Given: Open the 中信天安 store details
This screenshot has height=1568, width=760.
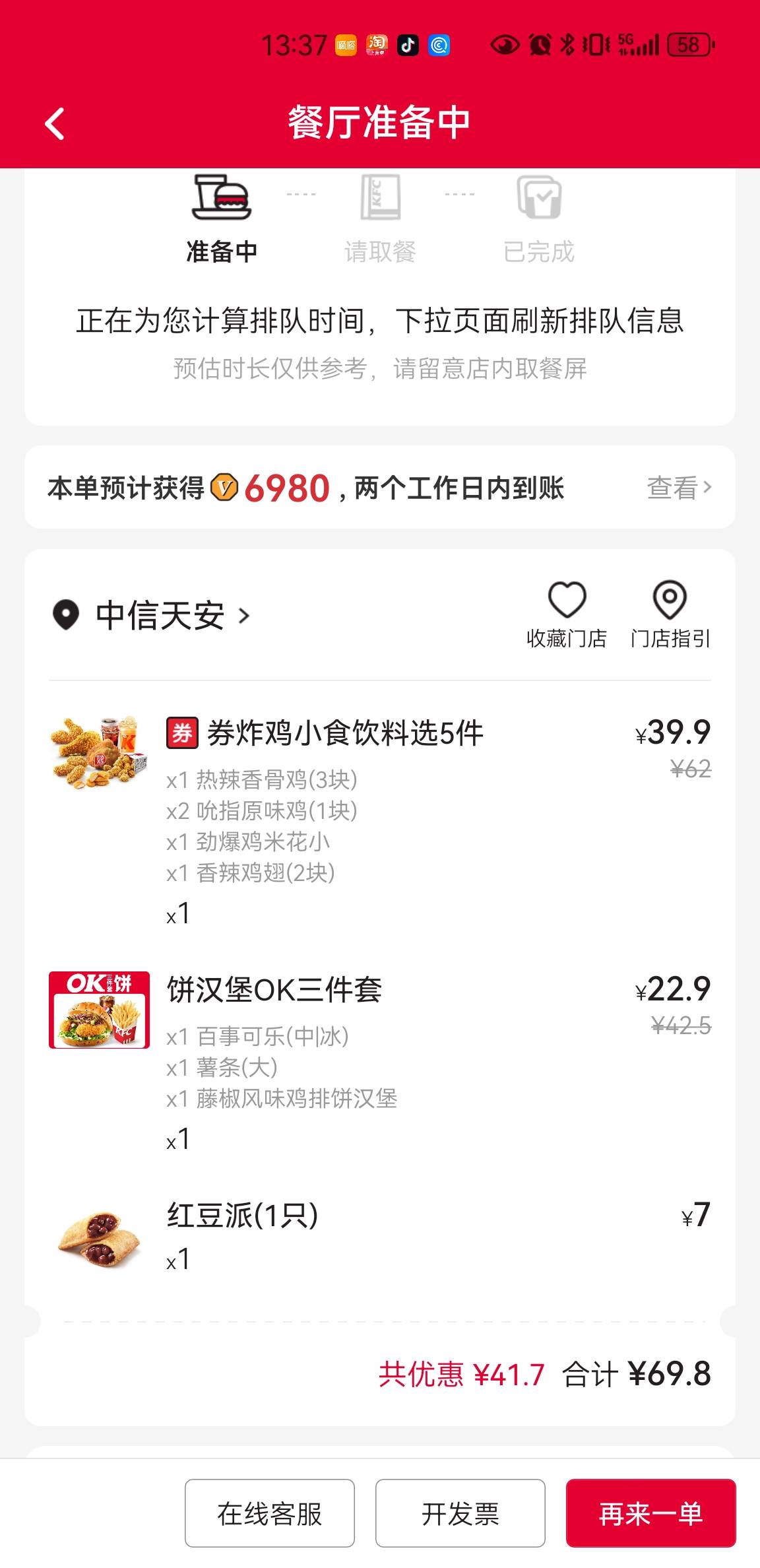Looking at the screenshot, I should (x=152, y=615).
